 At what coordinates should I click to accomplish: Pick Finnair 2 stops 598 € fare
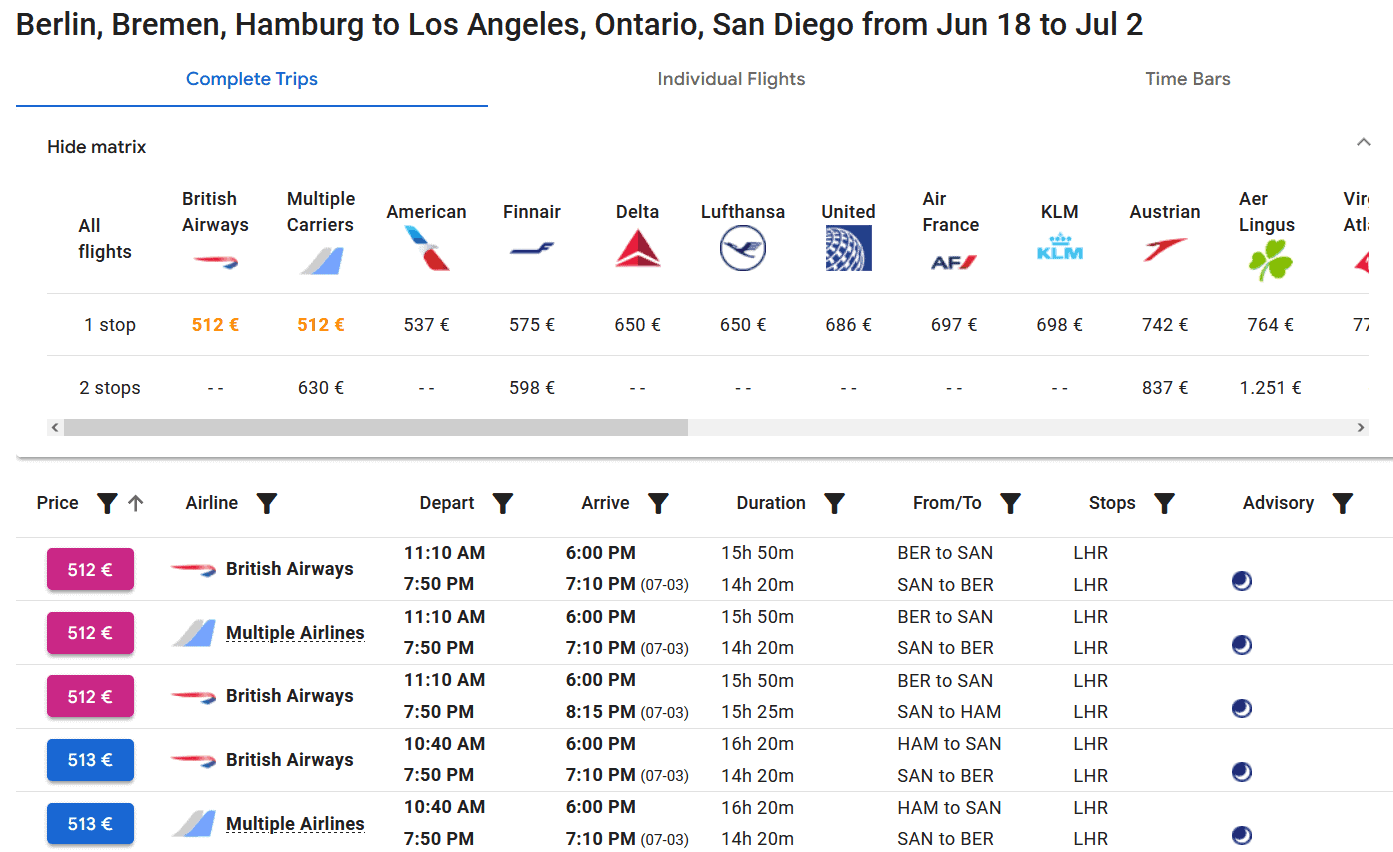[532, 388]
